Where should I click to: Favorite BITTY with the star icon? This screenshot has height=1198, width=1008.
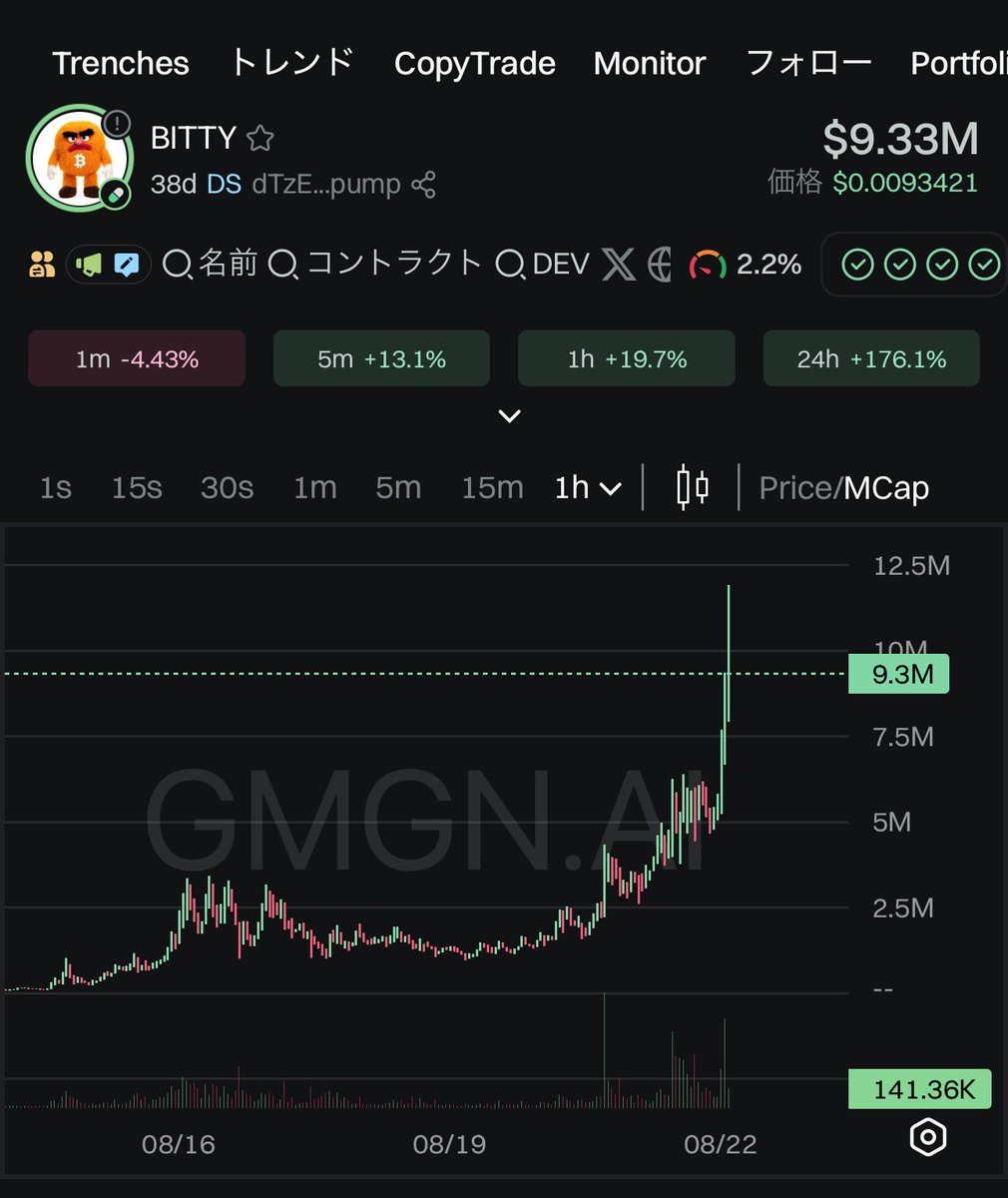coord(260,138)
